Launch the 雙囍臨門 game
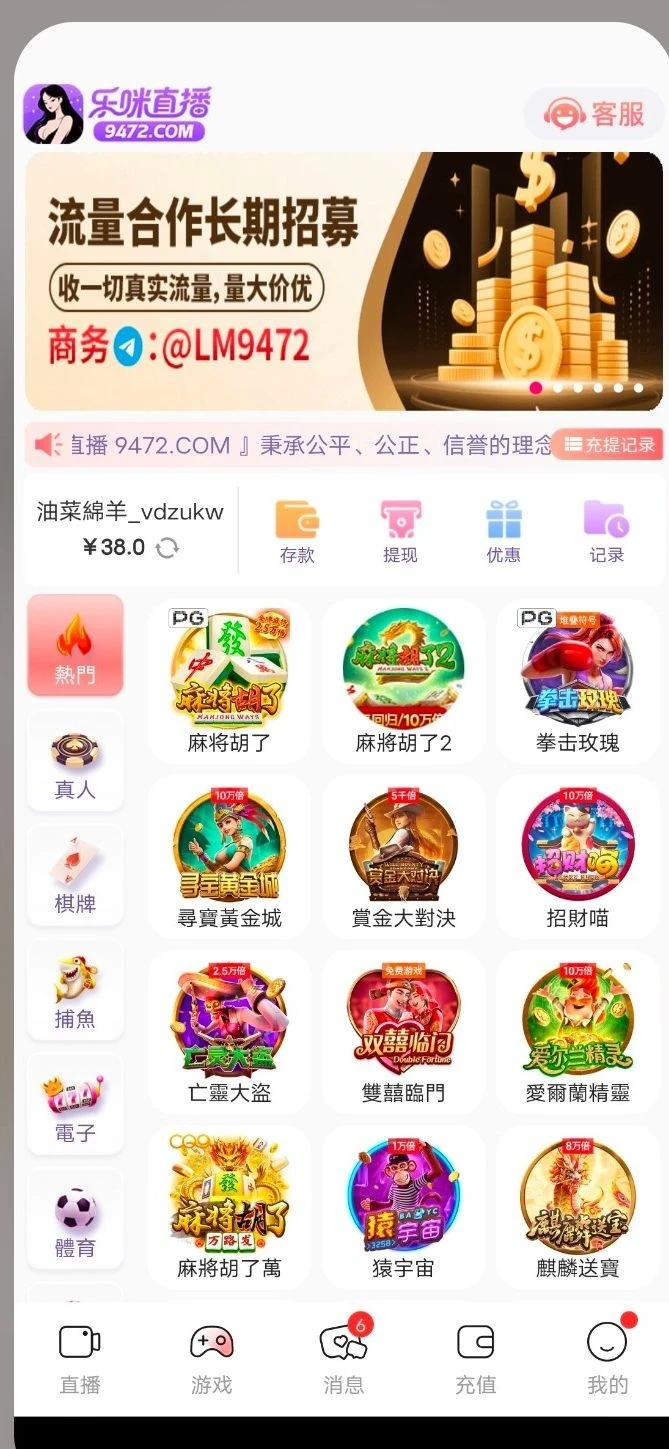 pyautogui.click(x=404, y=1031)
